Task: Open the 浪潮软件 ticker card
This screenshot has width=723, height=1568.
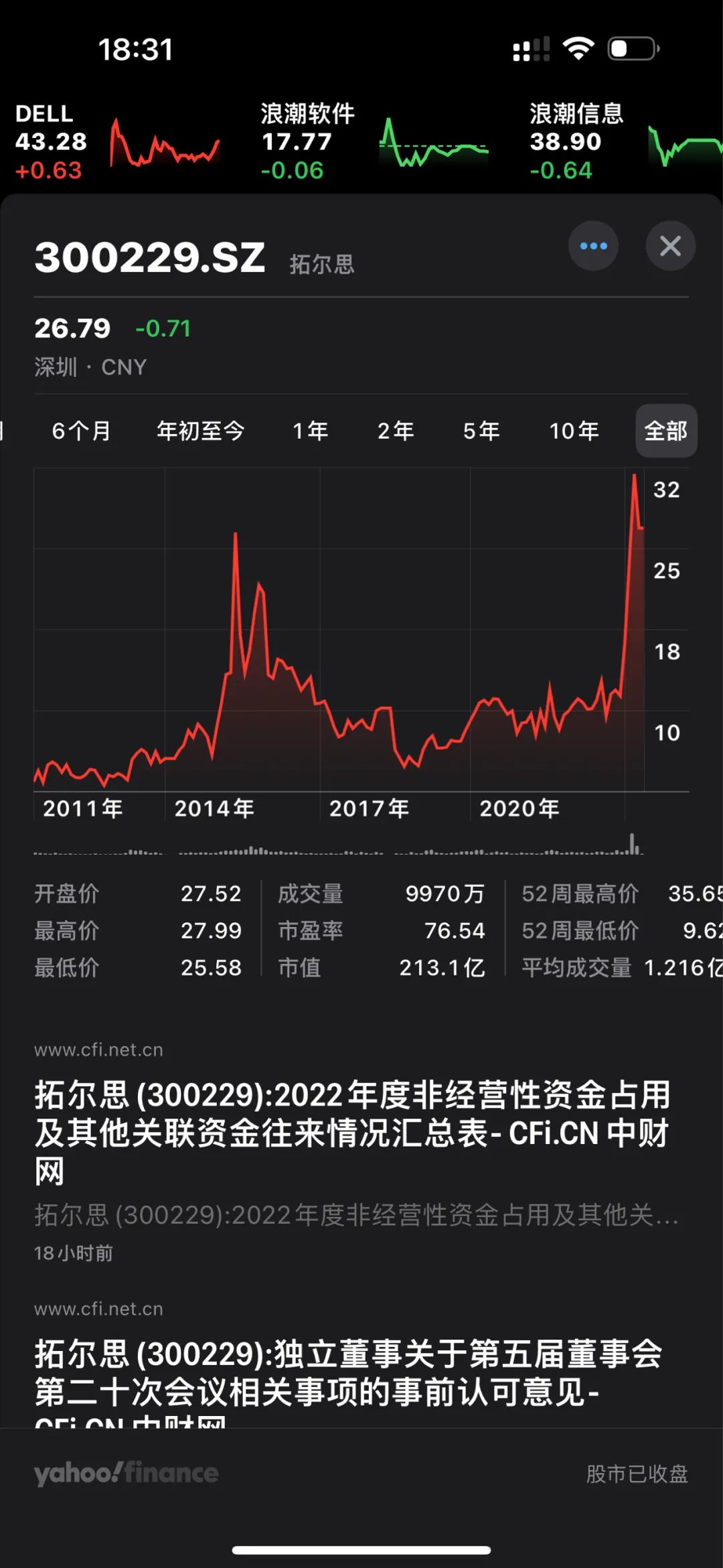Action: 374,142
